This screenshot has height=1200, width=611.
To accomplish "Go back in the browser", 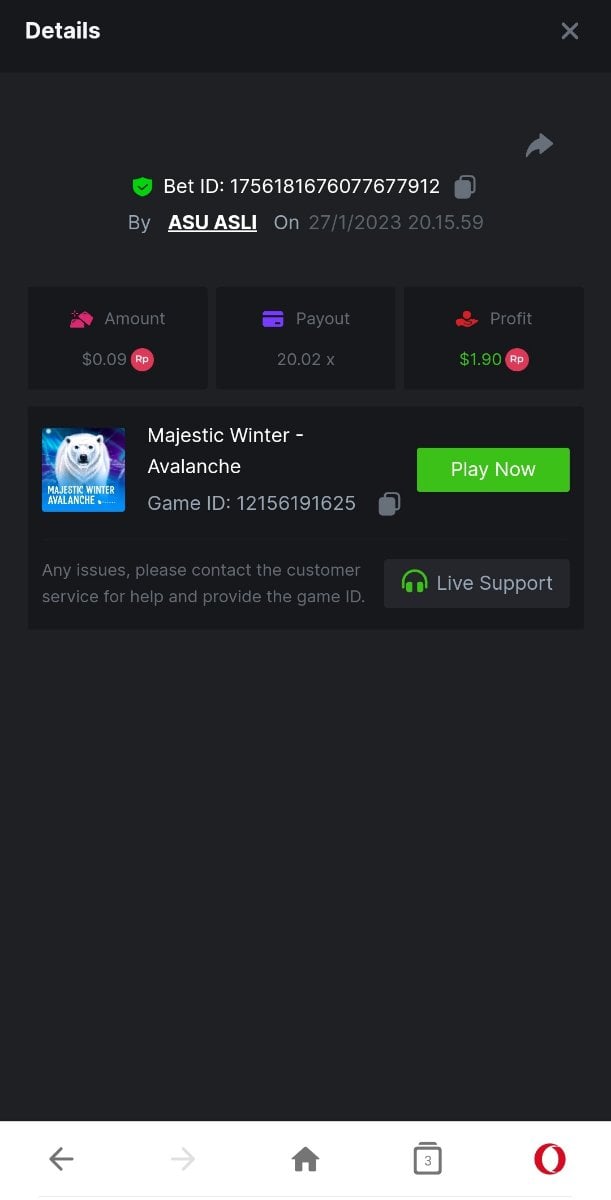I will pos(61,1159).
